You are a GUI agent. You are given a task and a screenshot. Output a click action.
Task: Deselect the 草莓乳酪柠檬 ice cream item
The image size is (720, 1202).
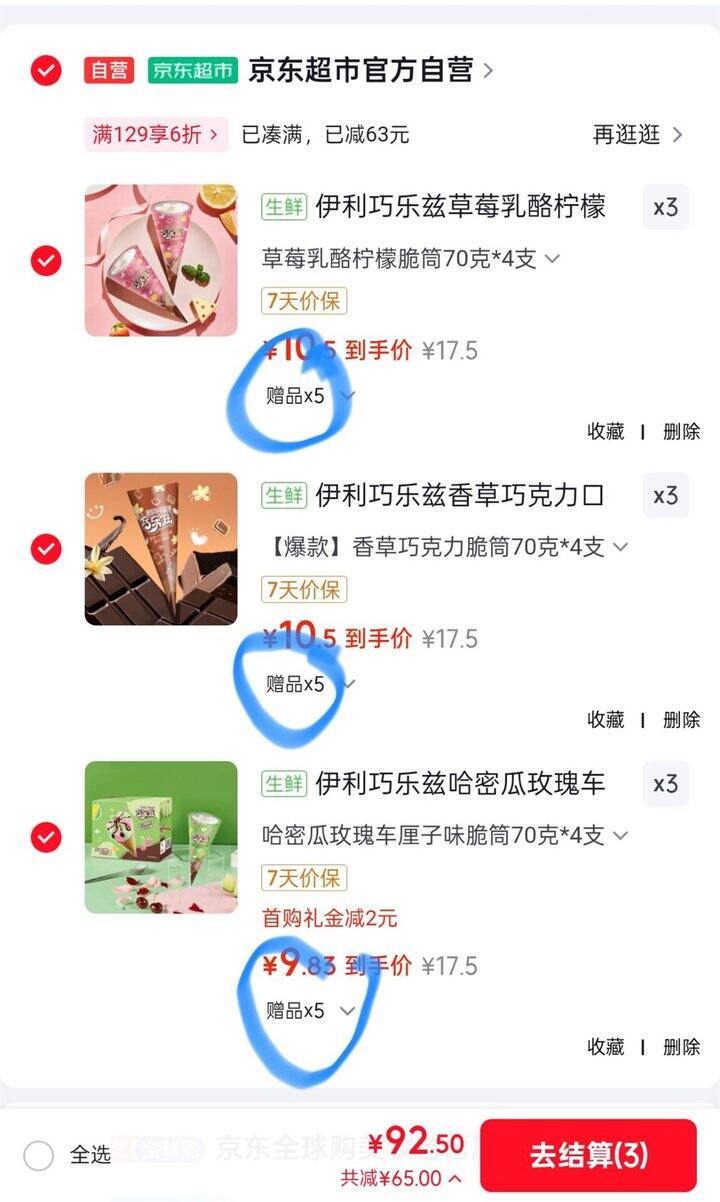[46, 260]
